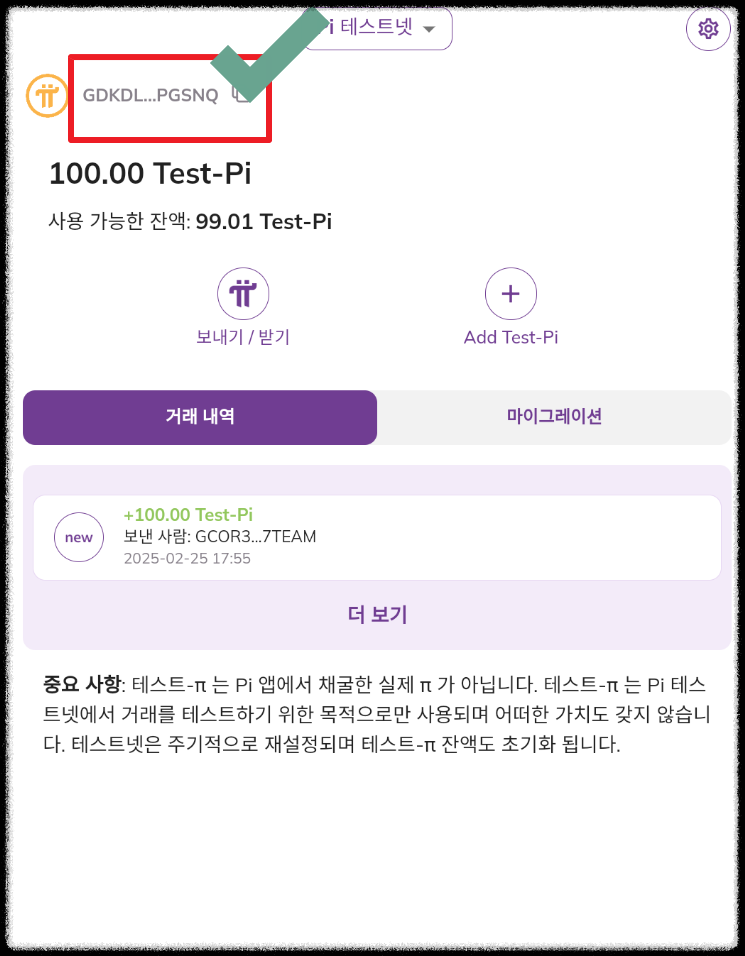This screenshot has height=956, width=745.
Task: Tap 더 보기 to see more transactions
Action: pyautogui.click(x=377, y=614)
